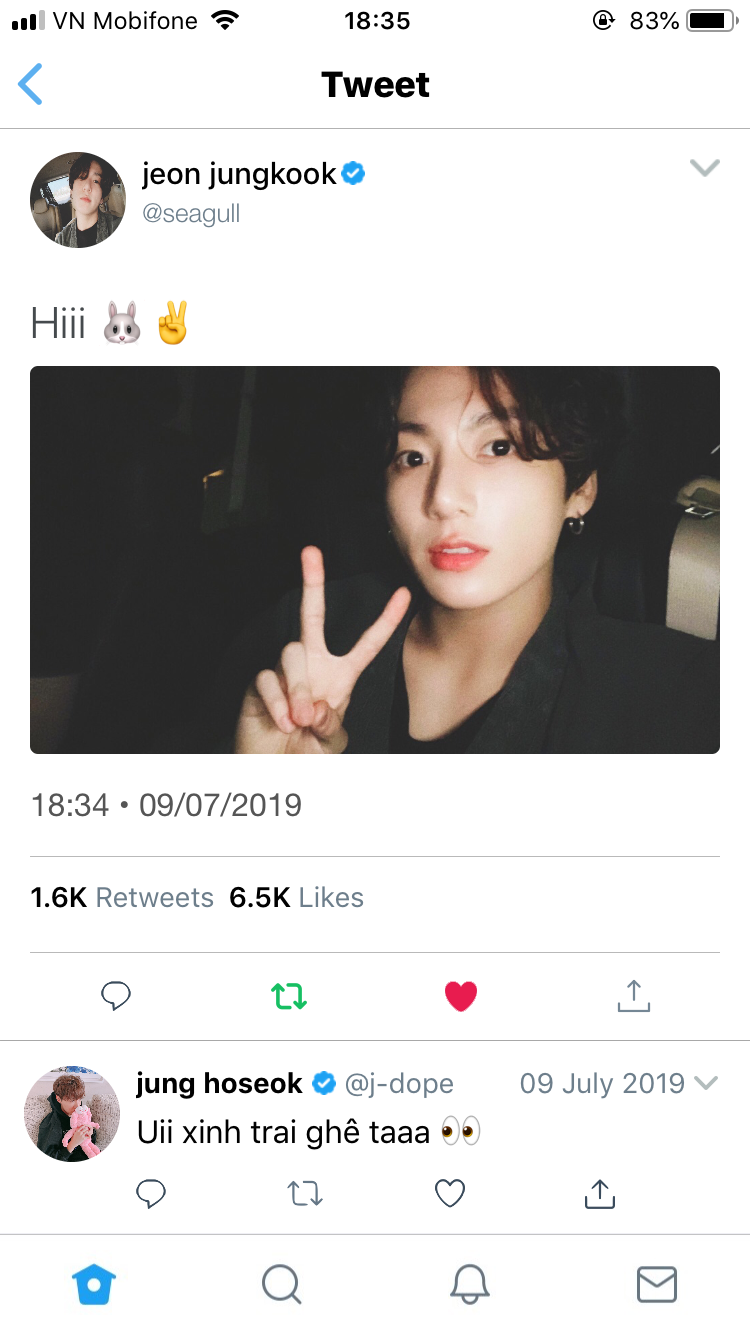Expand options on jung hoseok's reply
This screenshot has width=750, height=1334.
click(x=706, y=1083)
